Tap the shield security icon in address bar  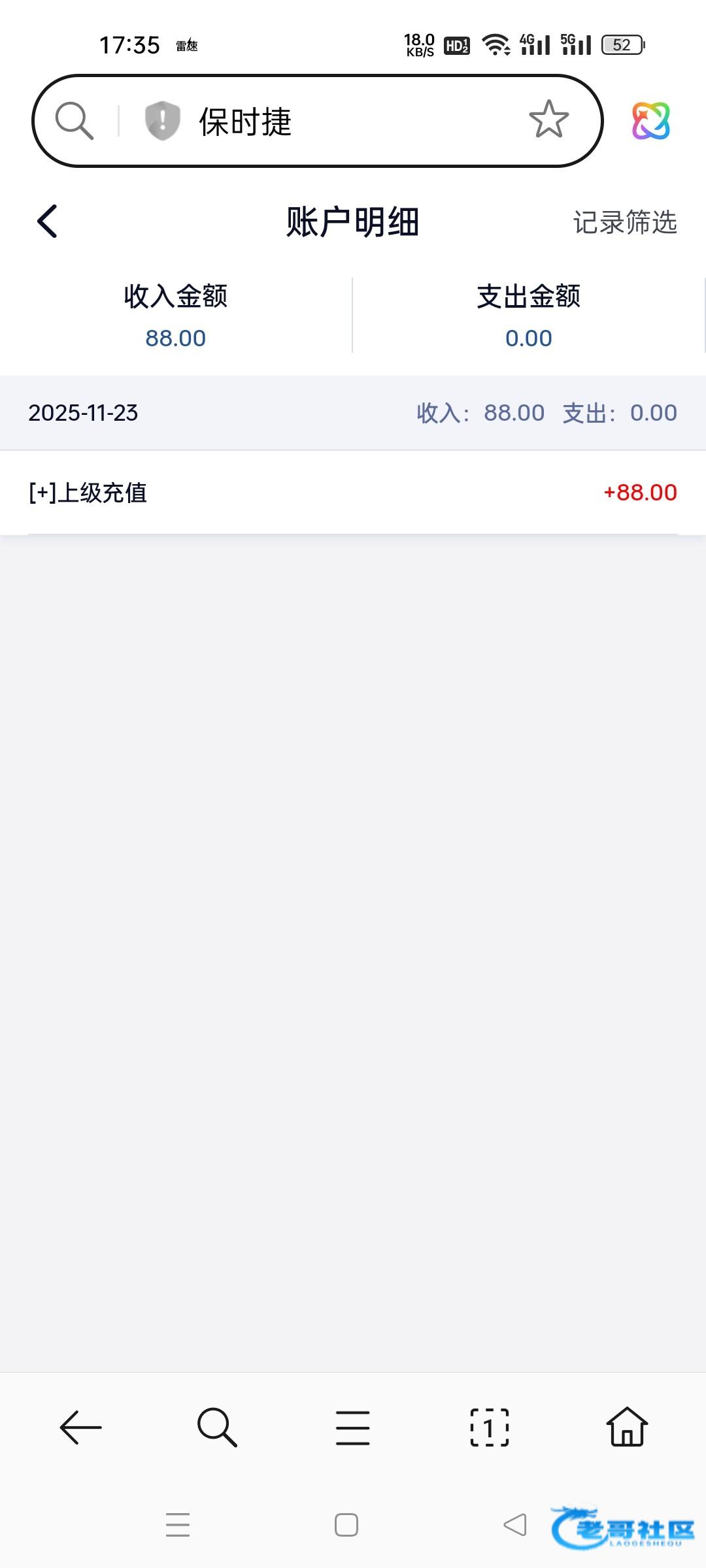162,121
